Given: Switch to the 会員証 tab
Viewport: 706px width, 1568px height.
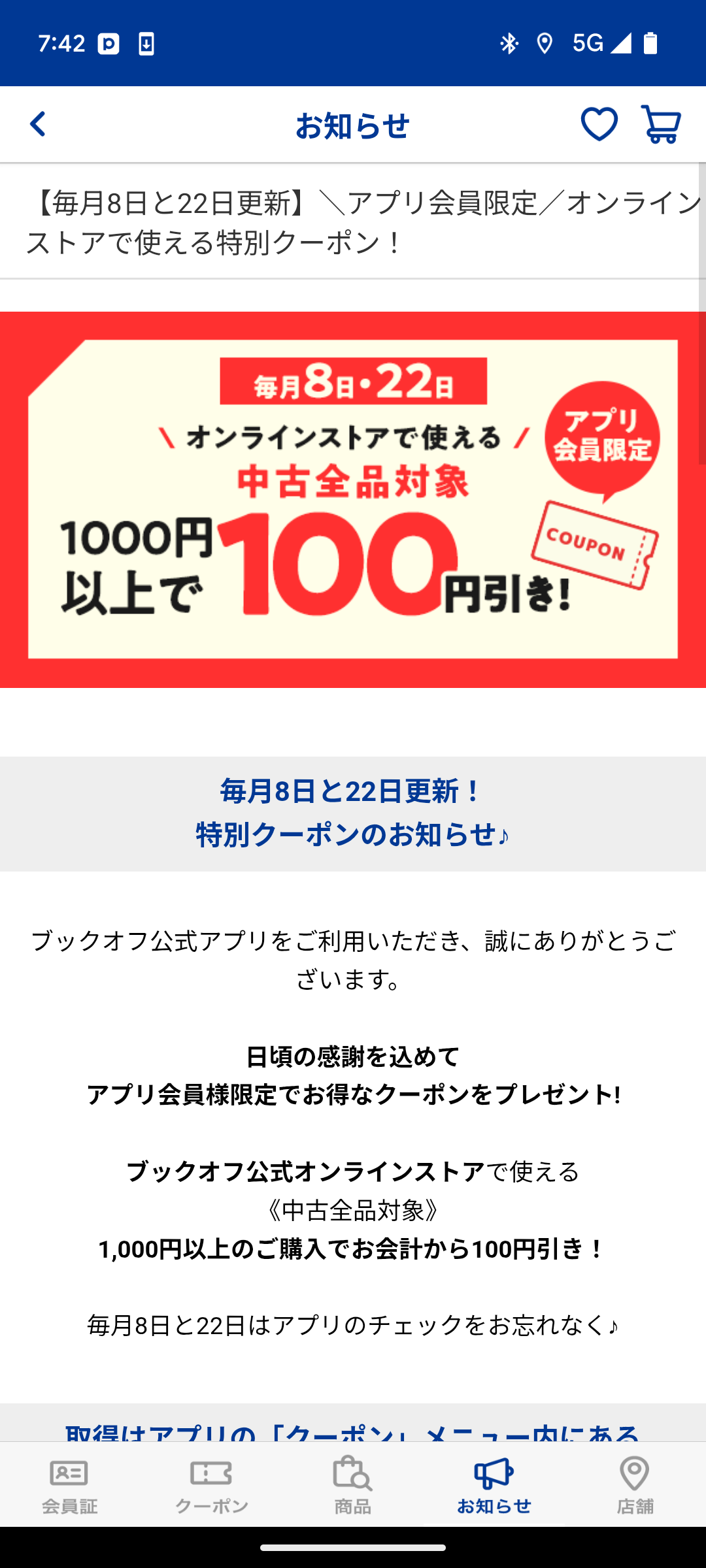Looking at the screenshot, I should point(70,1484).
